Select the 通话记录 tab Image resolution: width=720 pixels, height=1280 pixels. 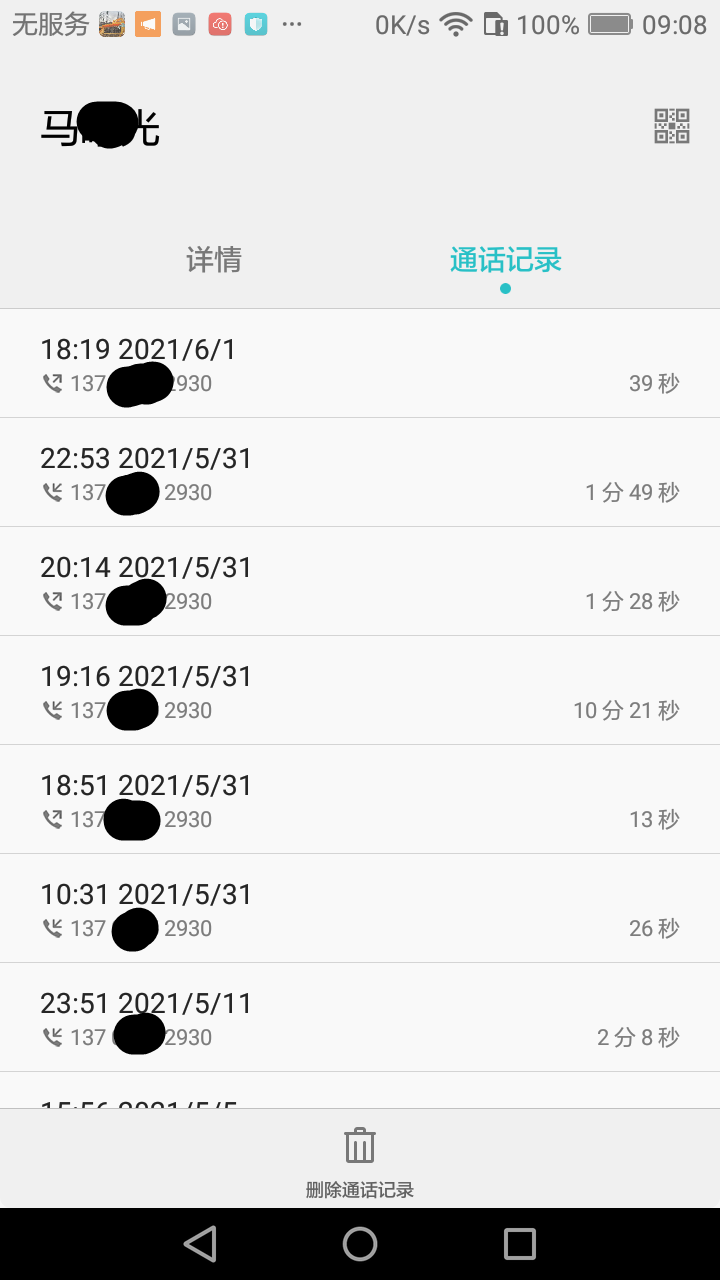point(505,260)
